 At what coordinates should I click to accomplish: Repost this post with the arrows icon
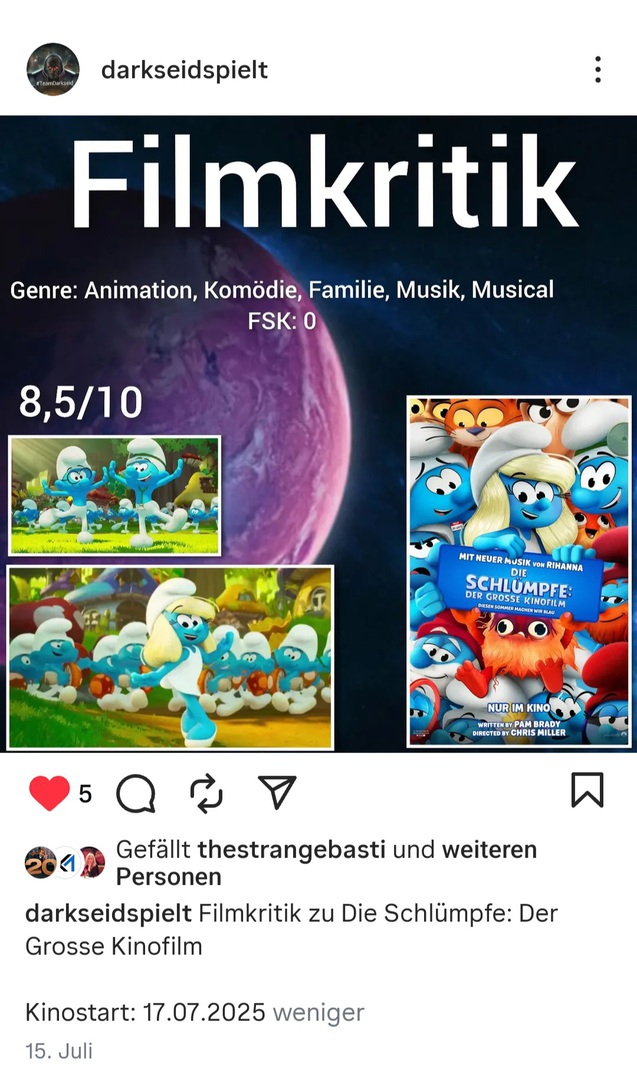pos(206,793)
